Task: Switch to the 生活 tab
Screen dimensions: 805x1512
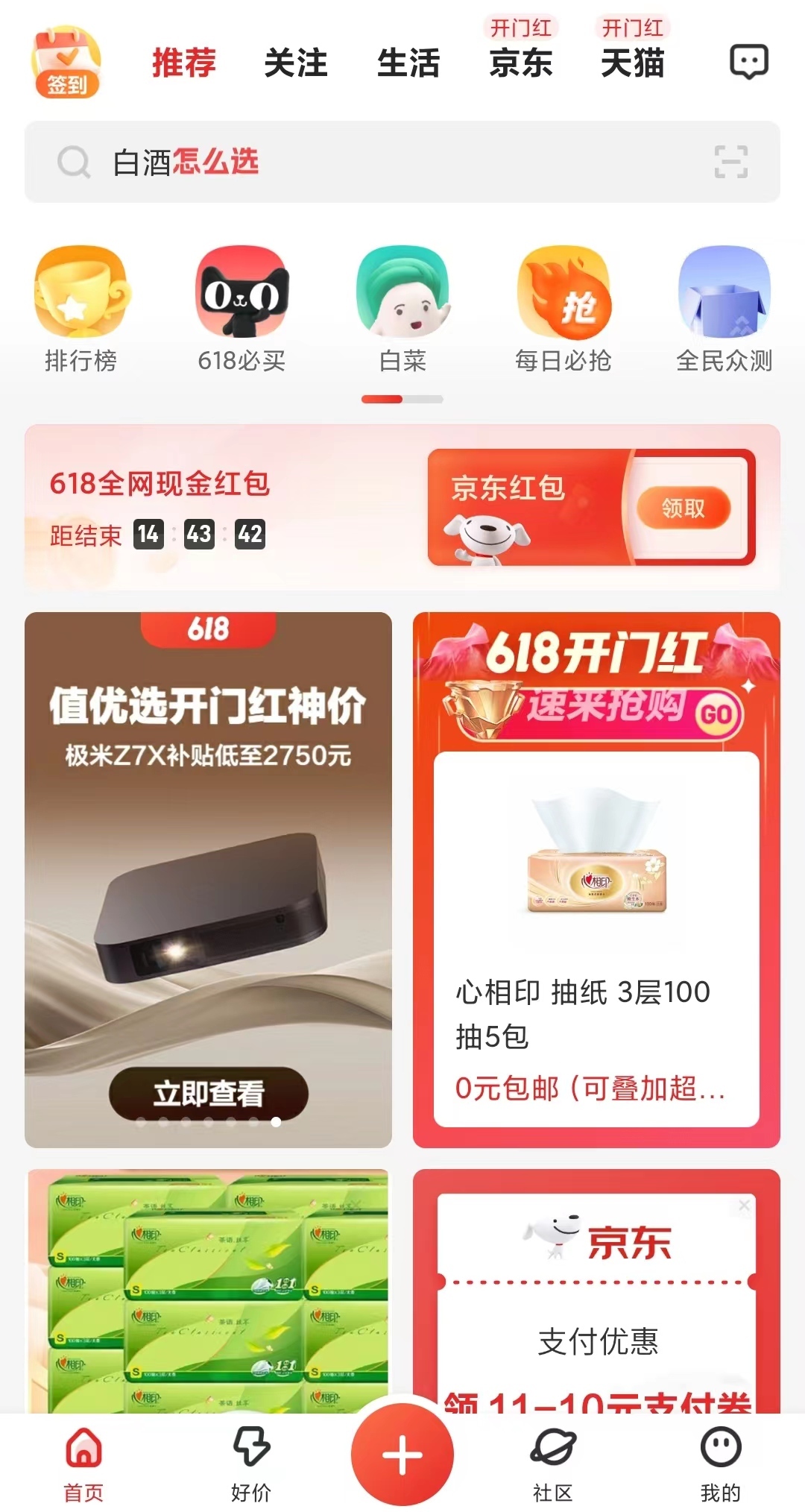Action: click(408, 63)
